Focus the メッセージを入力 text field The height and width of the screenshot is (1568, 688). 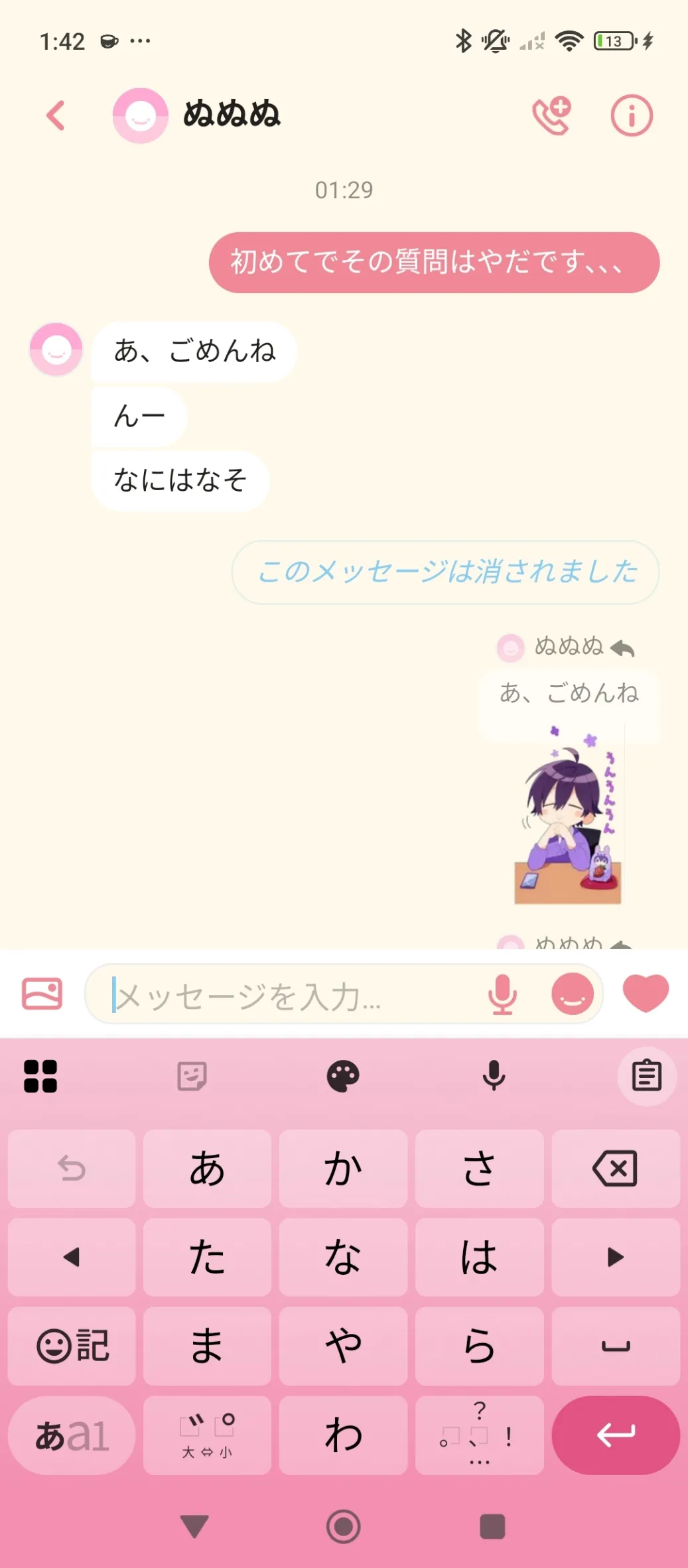tap(292, 995)
